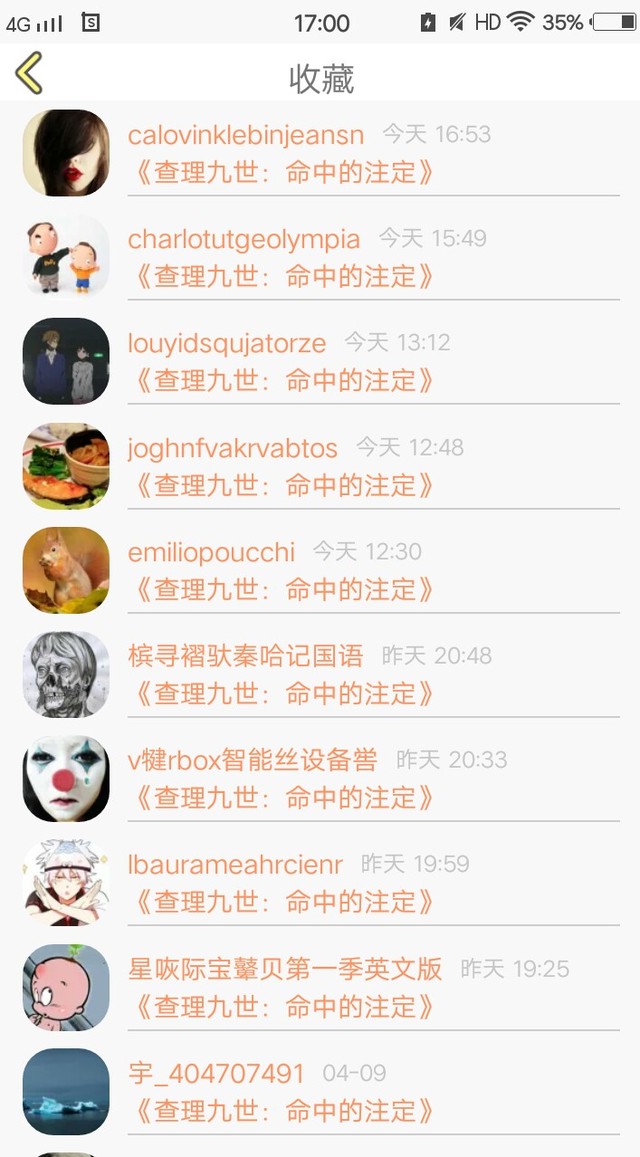Open the v犍rbox智能丝设备喾 favorite

tap(320, 778)
